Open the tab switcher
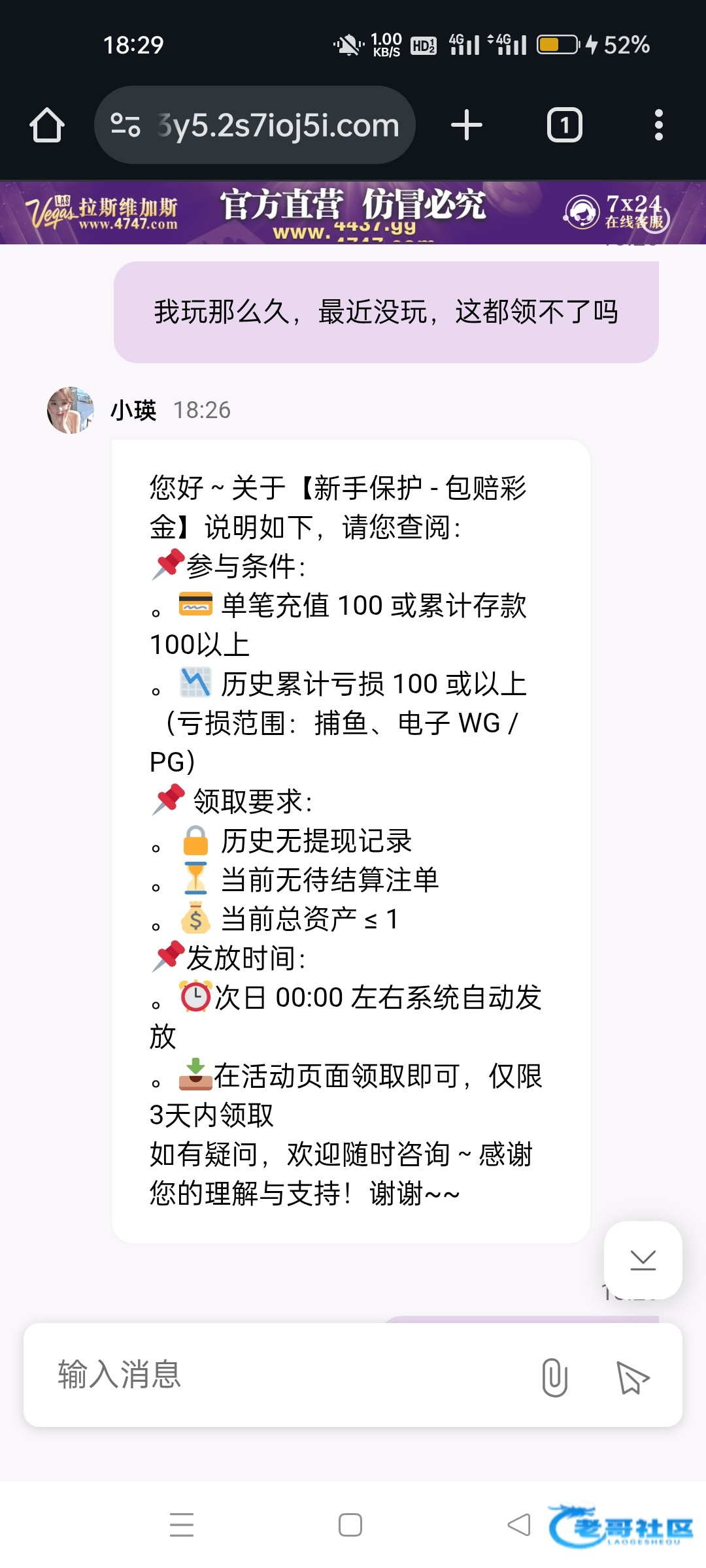 point(564,125)
